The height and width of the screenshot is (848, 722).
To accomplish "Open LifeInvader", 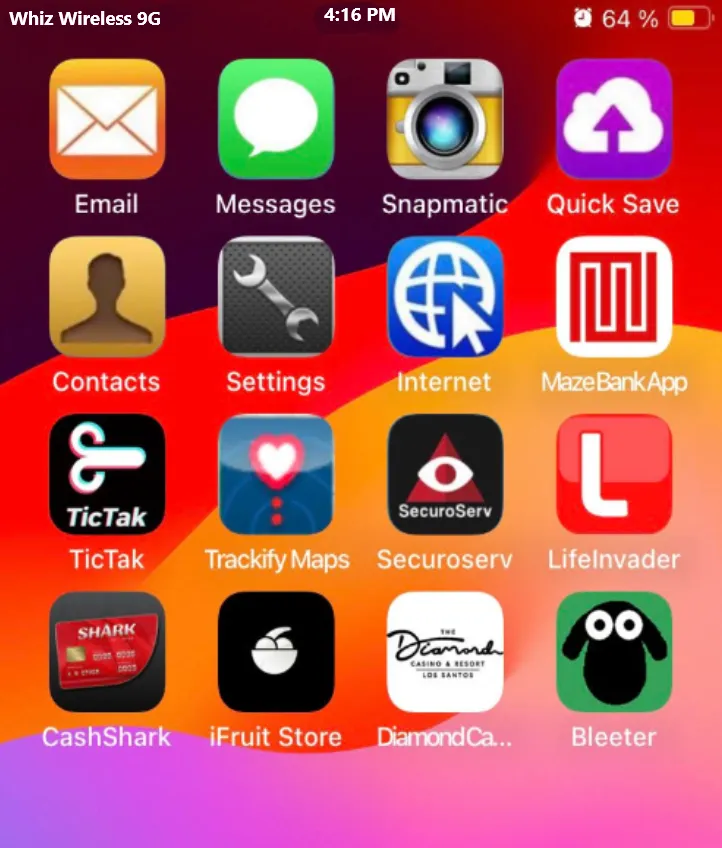I will [613, 474].
